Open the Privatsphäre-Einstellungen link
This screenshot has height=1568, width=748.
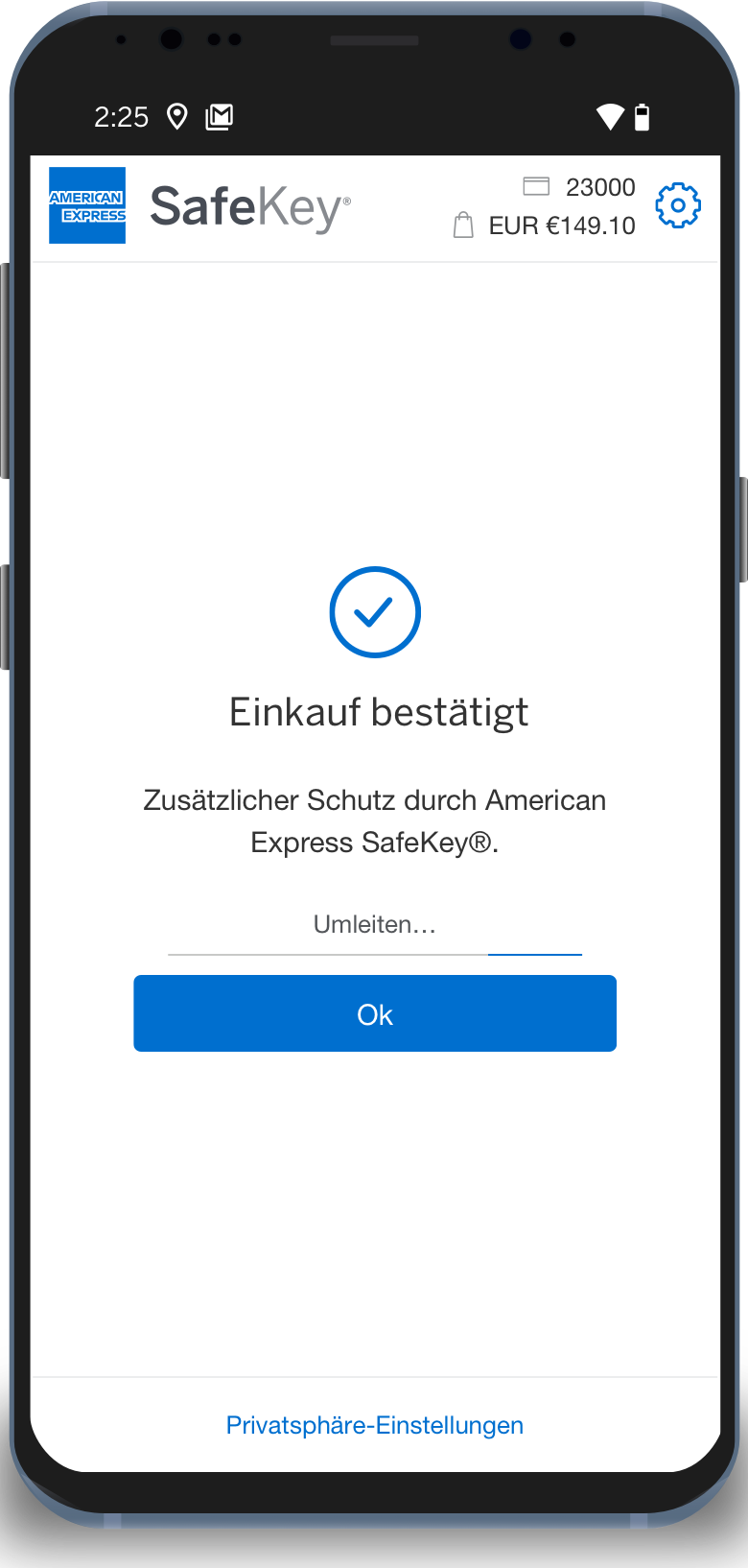coord(375,1425)
